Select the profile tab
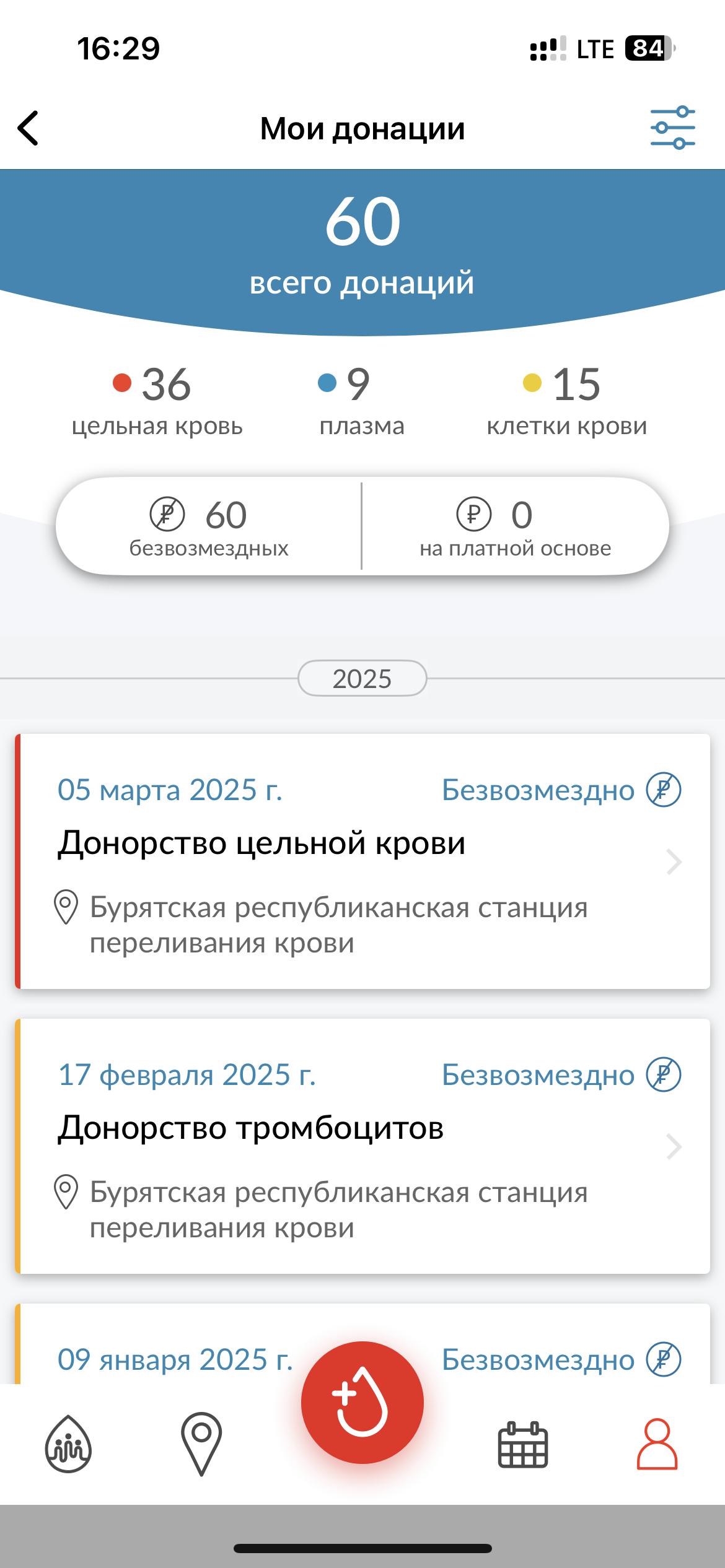The image size is (725, 1568). coord(657,1444)
